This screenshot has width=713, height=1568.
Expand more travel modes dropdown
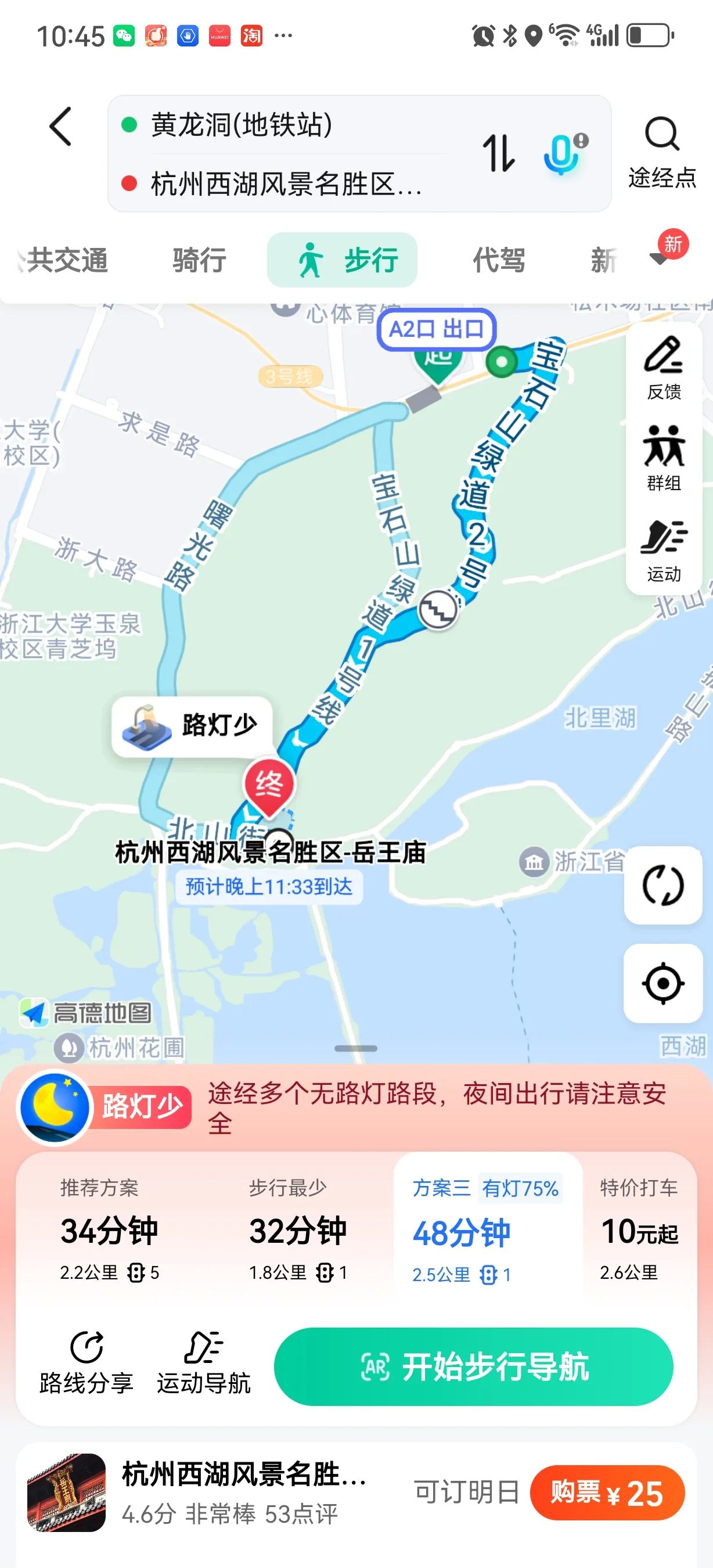660,258
